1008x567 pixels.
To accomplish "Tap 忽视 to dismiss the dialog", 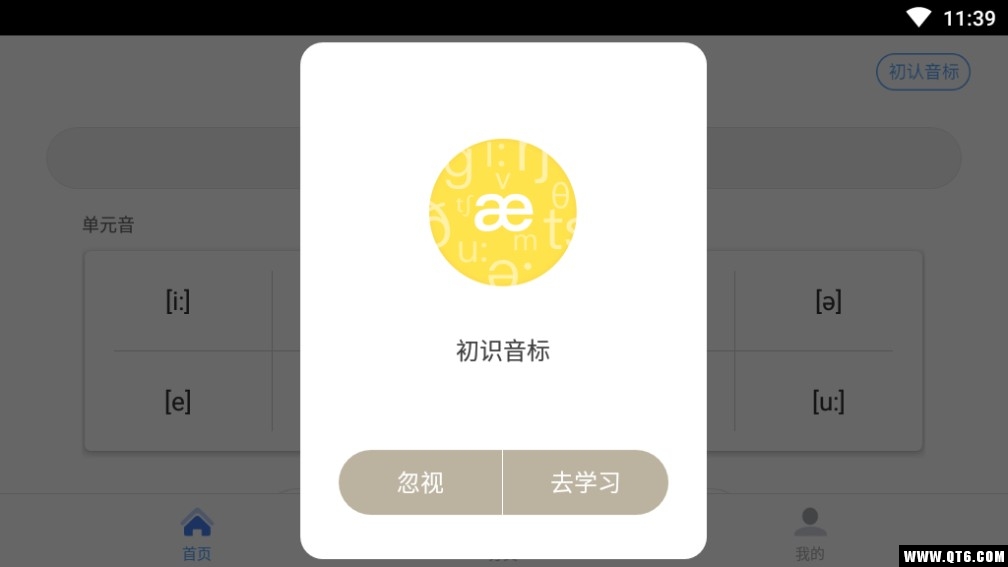I will (420, 483).
